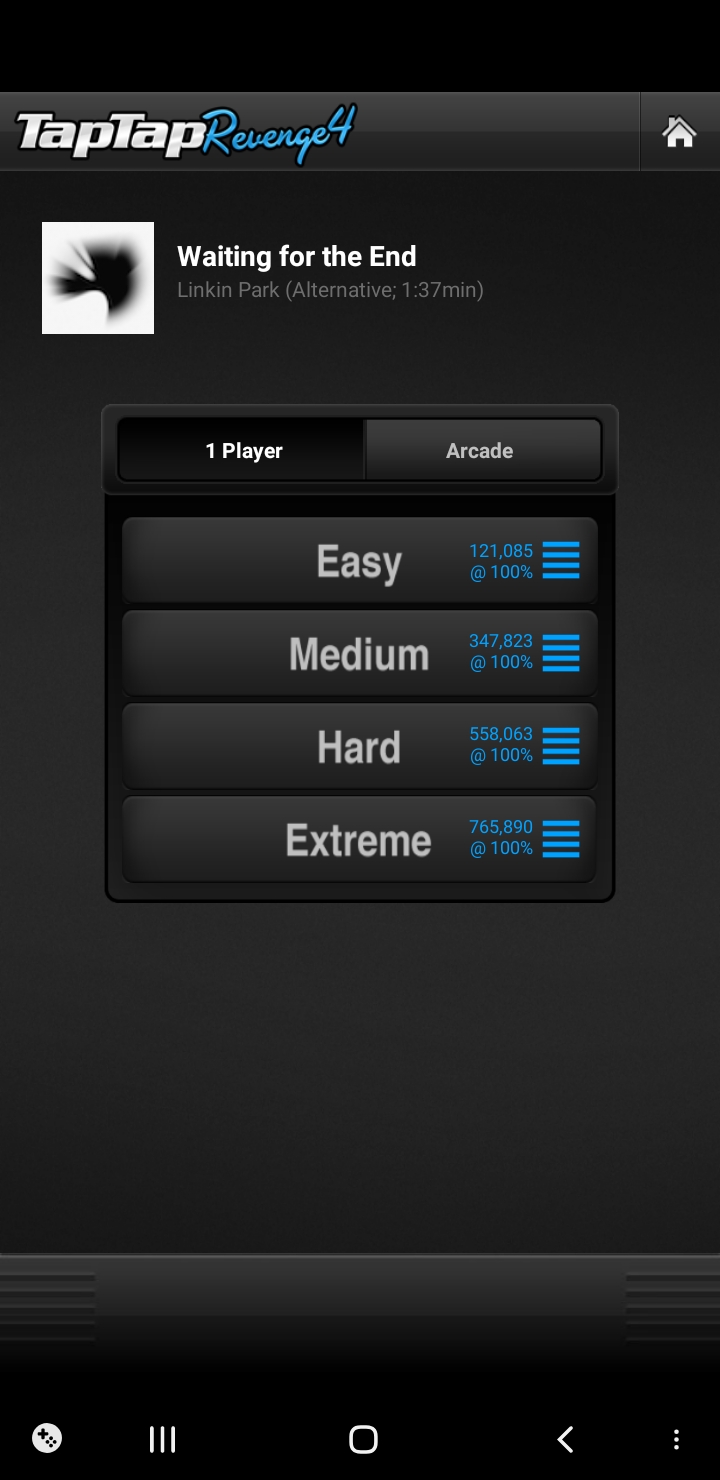Screen dimensions: 720x1480
Task: Select the 1 Player tab
Action: click(x=243, y=451)
